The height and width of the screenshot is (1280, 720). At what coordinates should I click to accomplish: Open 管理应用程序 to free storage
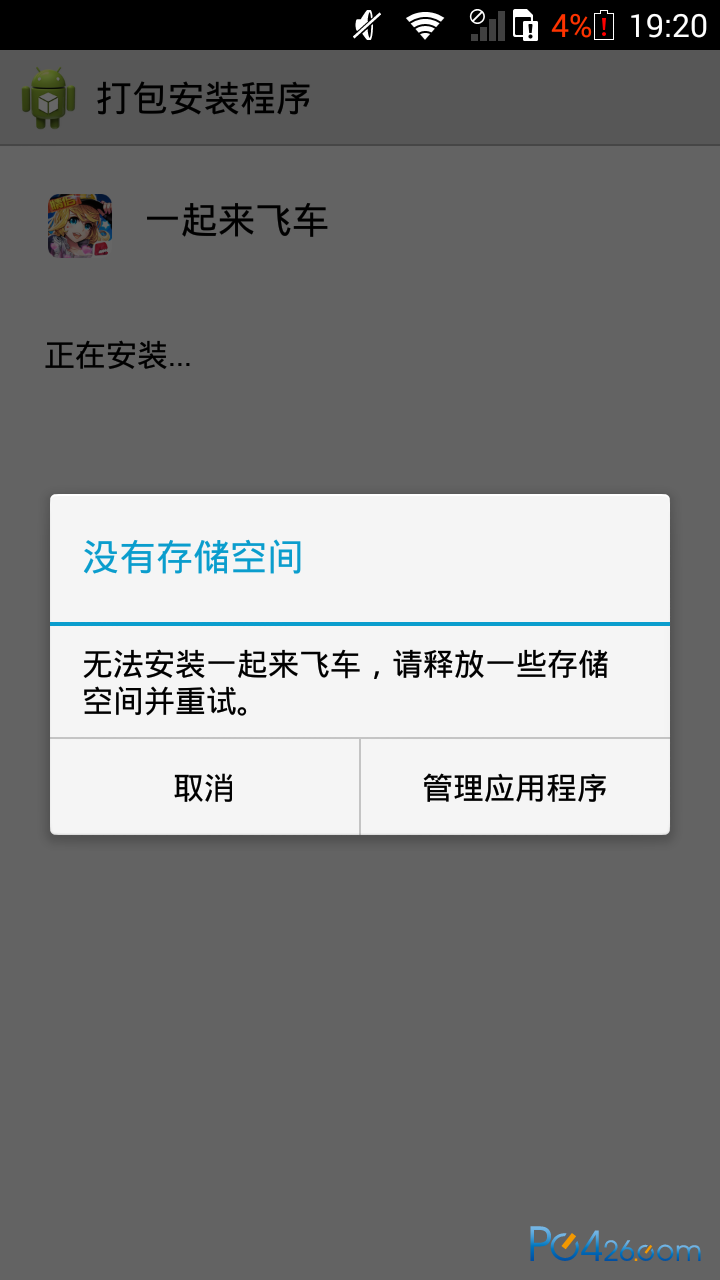tap(515, 787)
